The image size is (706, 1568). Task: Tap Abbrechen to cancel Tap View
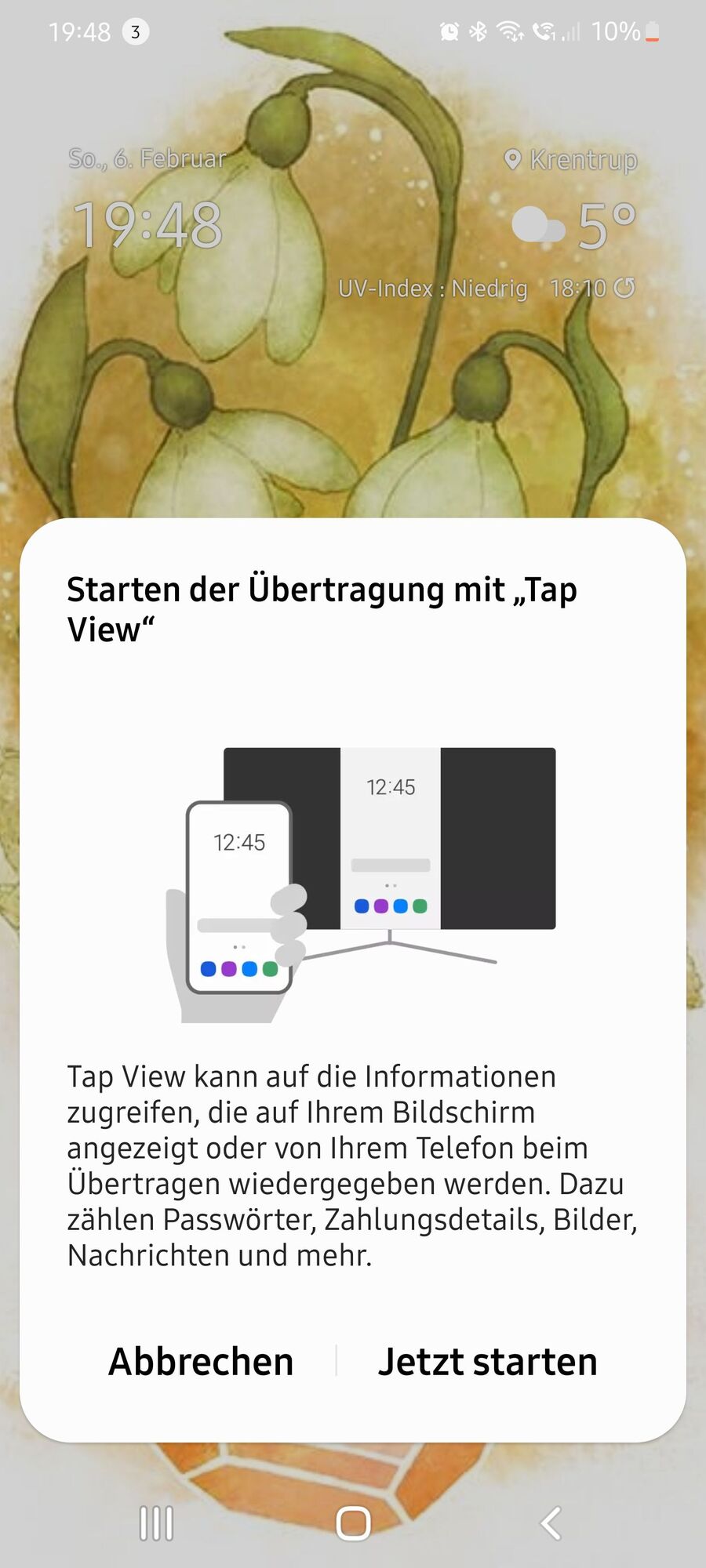click(x=201, y=1362)
